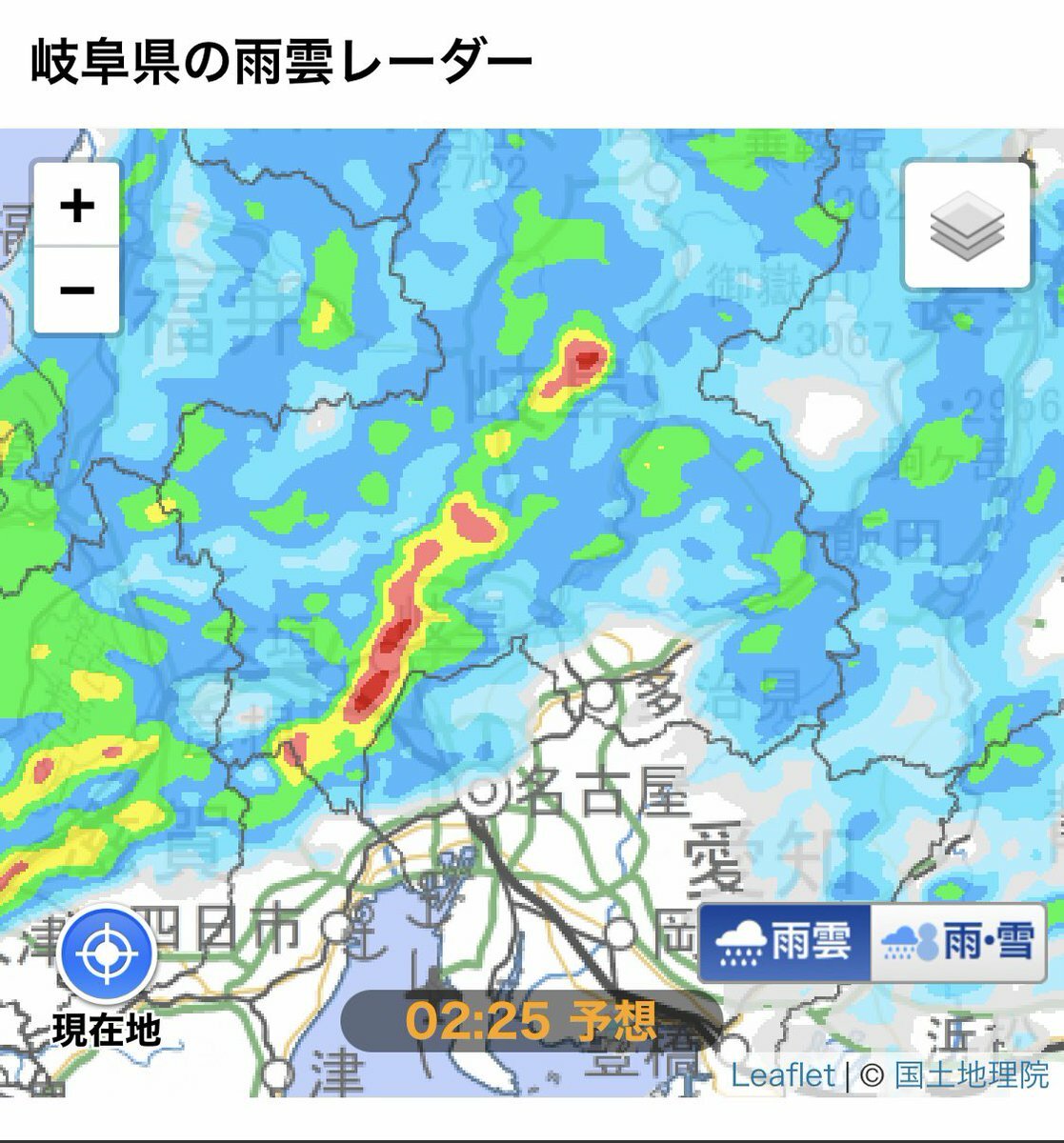The width and height of the screenshot is (1064, 1143).
Task: Open the map layers selector
Action: (967, 226)
